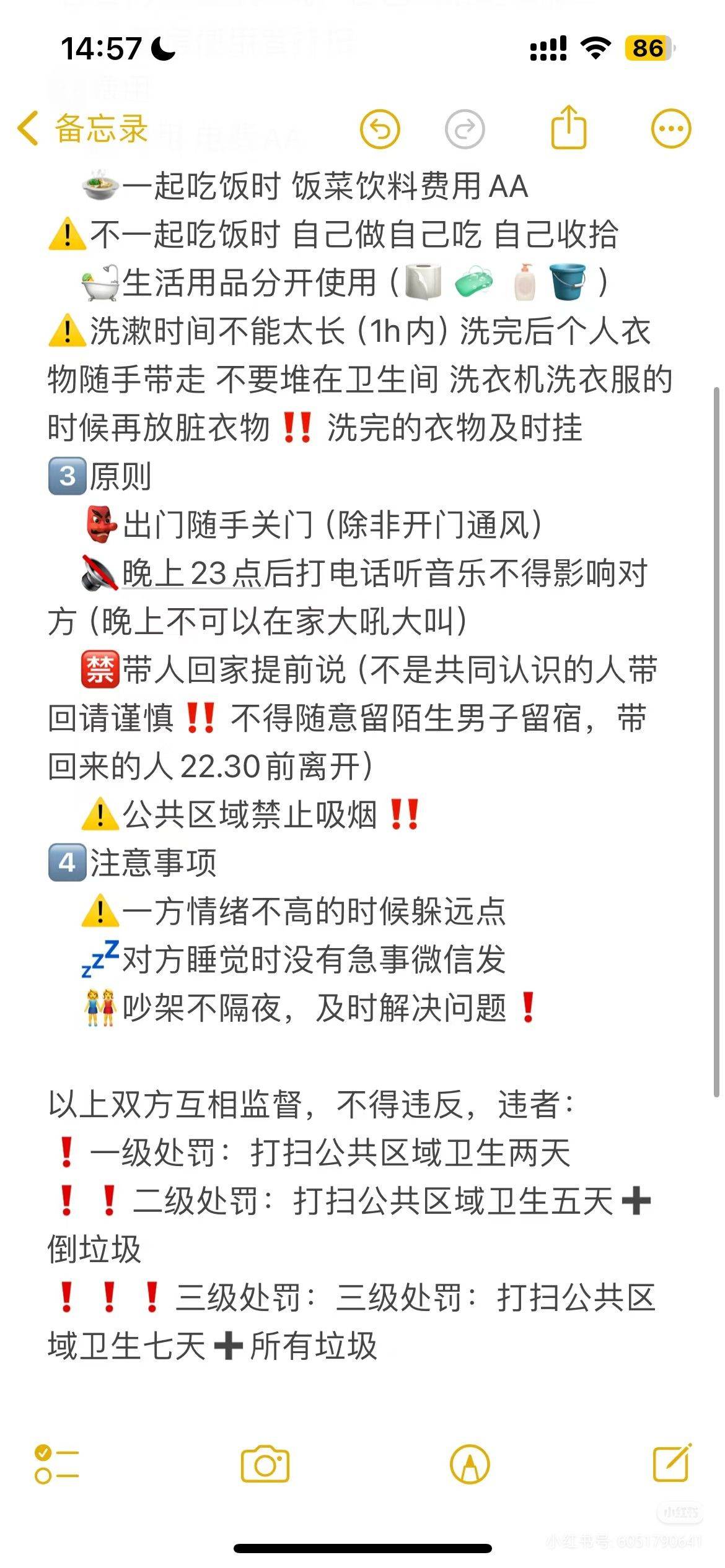Create a new note
The height and width of the screenshot is (1568, 725).
pyautogui.click(x=672, y=1463)
